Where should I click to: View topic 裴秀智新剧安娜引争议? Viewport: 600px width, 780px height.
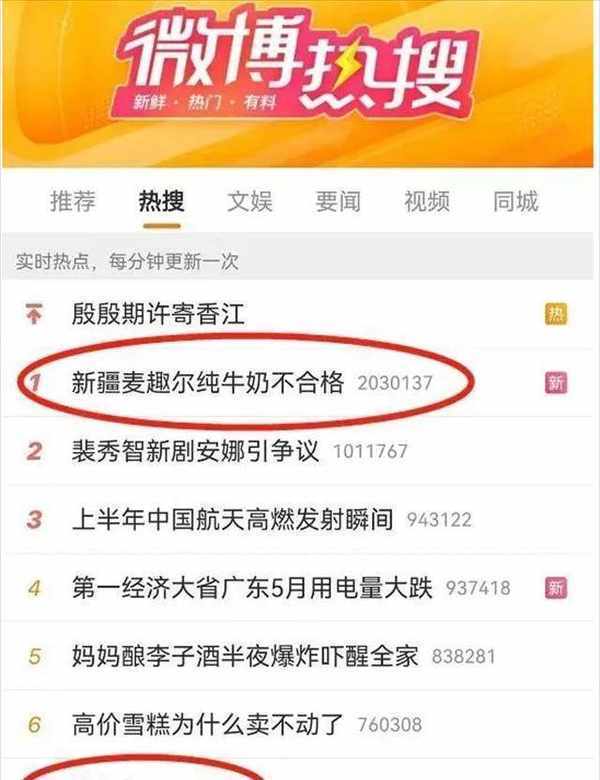(196, 450)
